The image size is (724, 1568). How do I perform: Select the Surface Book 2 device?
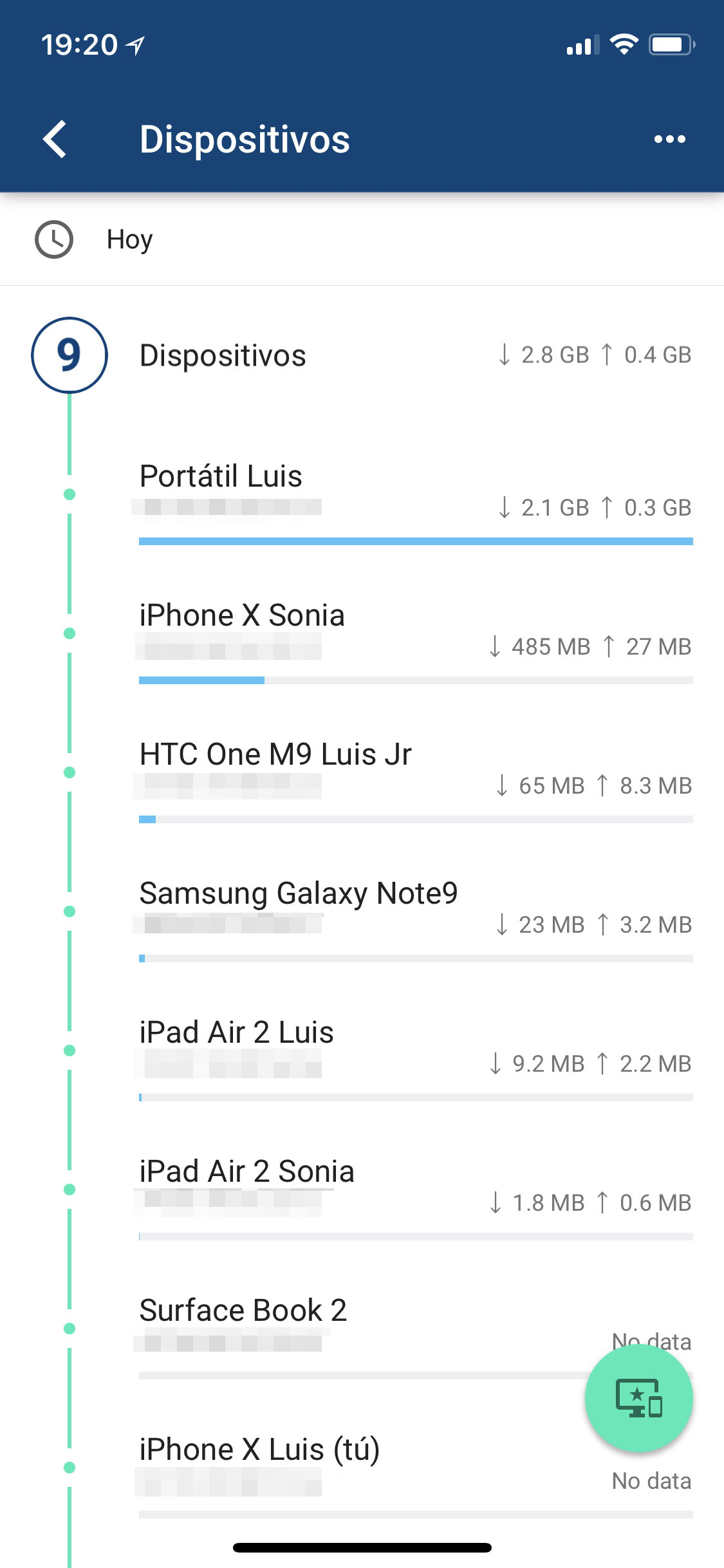coord(360,1335)
